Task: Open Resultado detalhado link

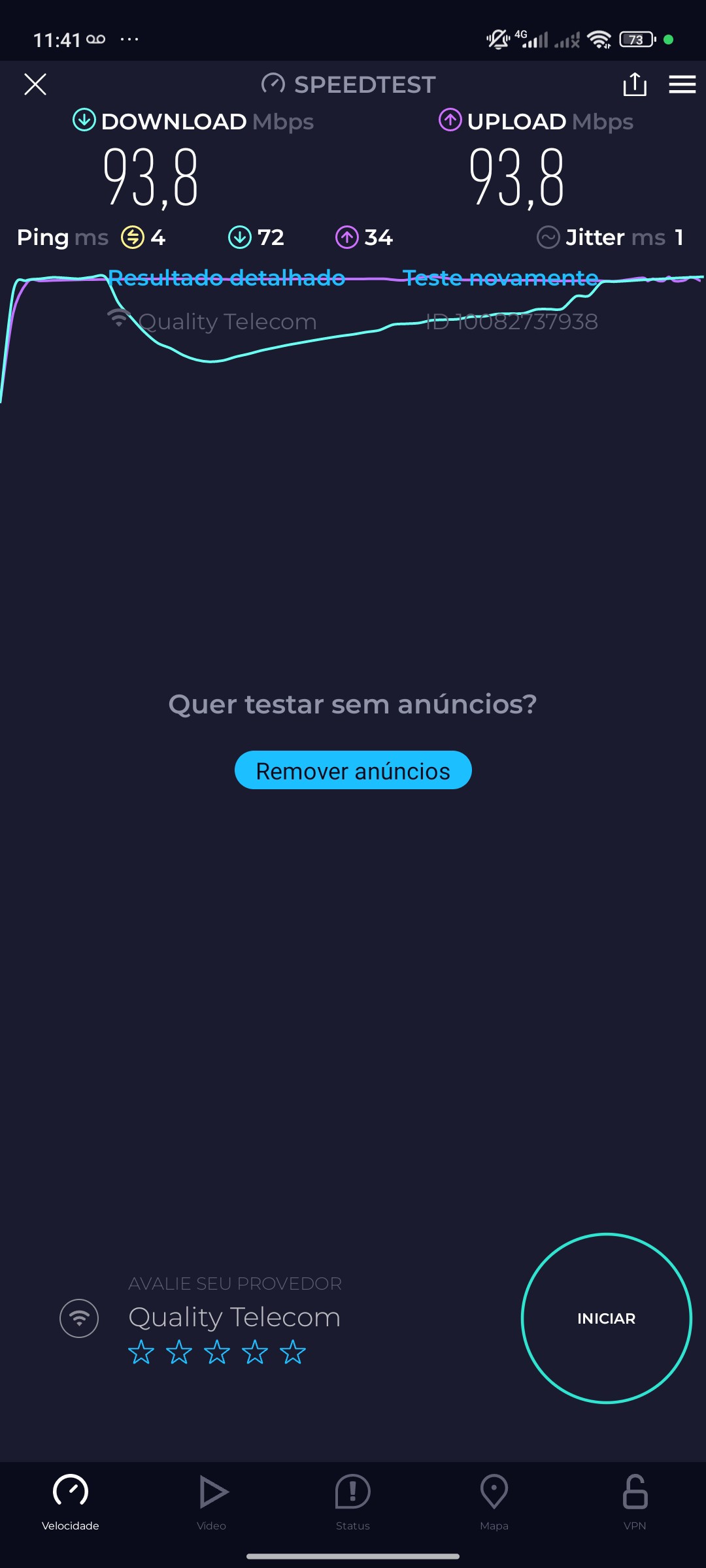Action: [x=226, y=278]
